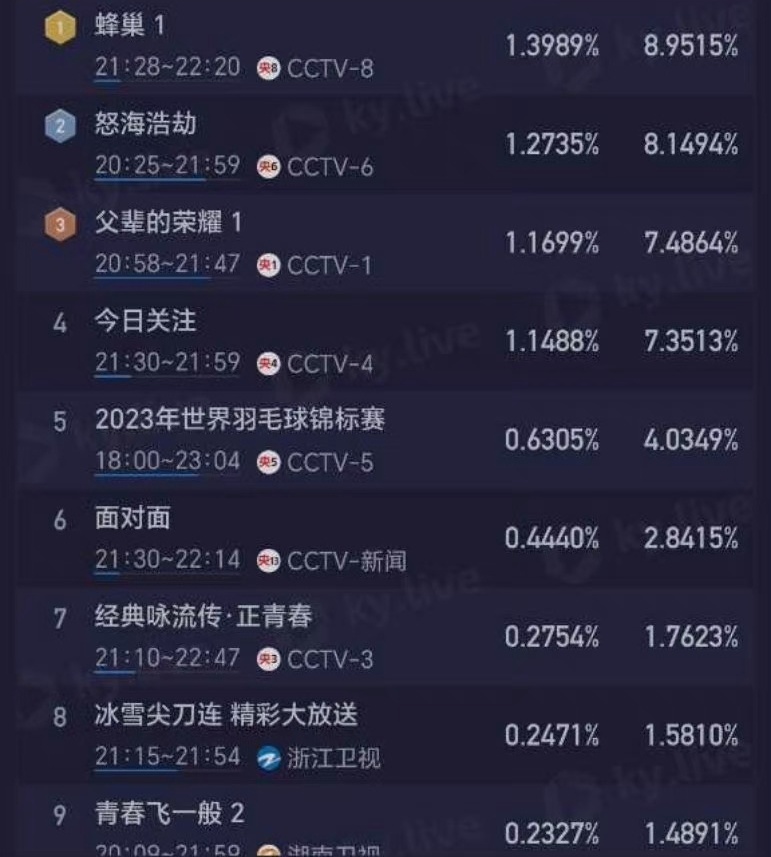Click the 湖南卫视 logo at the bottom row

tap(267, 850)
